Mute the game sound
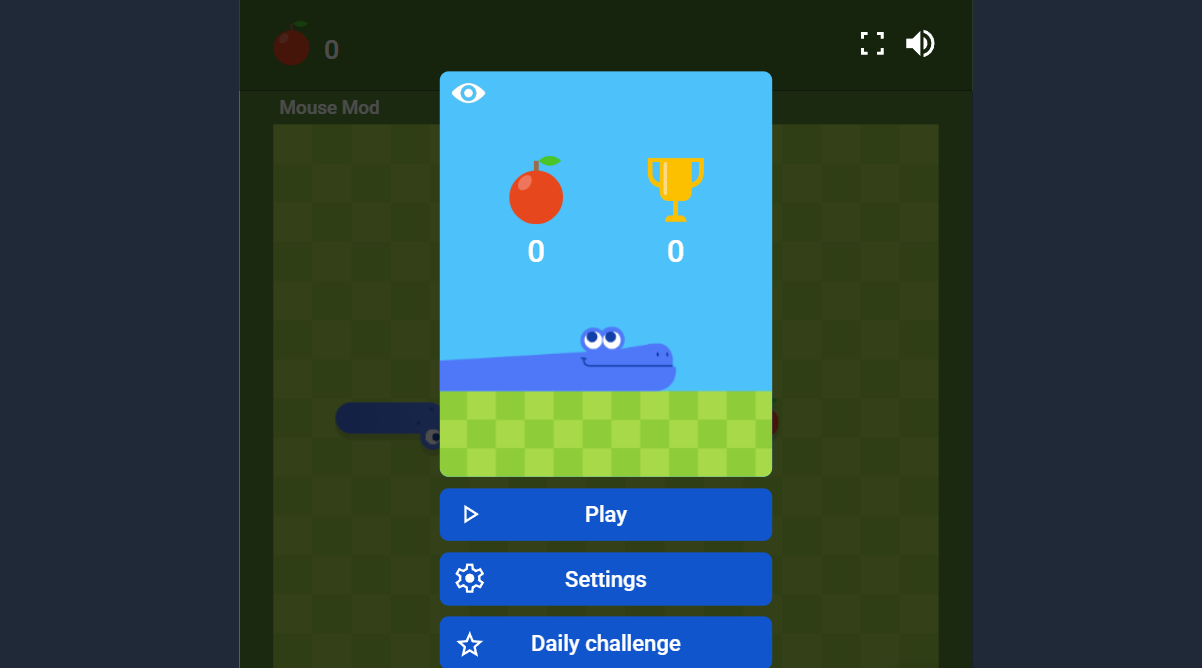Image resolution: width=1202 pixels, height=668 pixels. point(920,43)
